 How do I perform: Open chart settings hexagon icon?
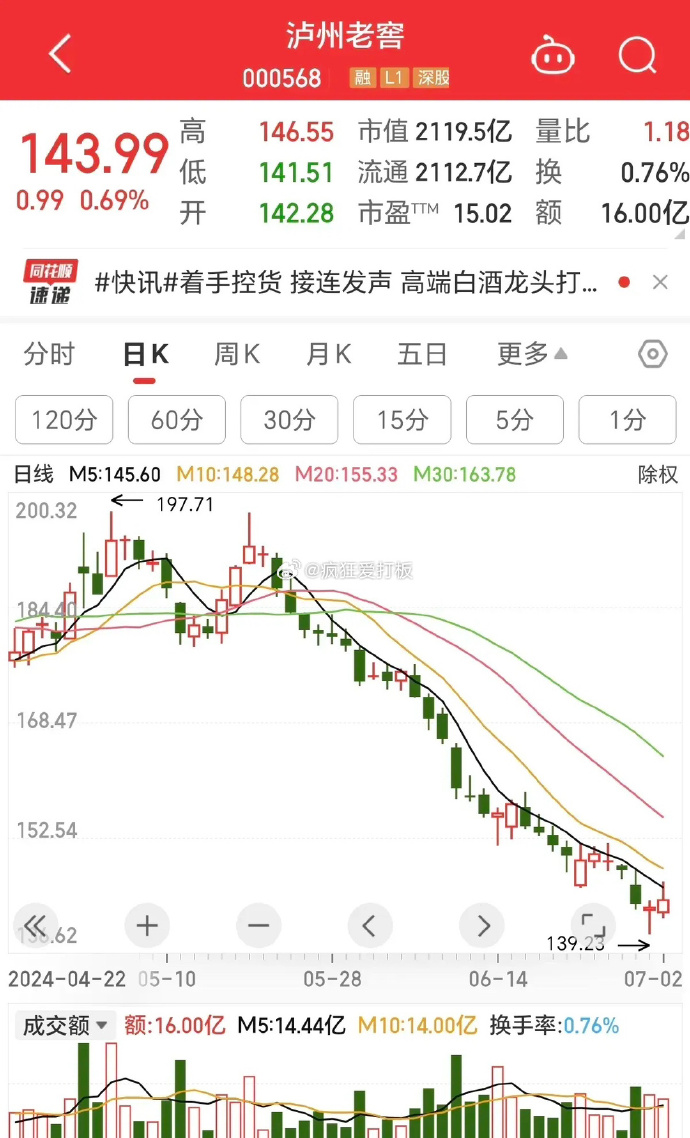(652, 354)
